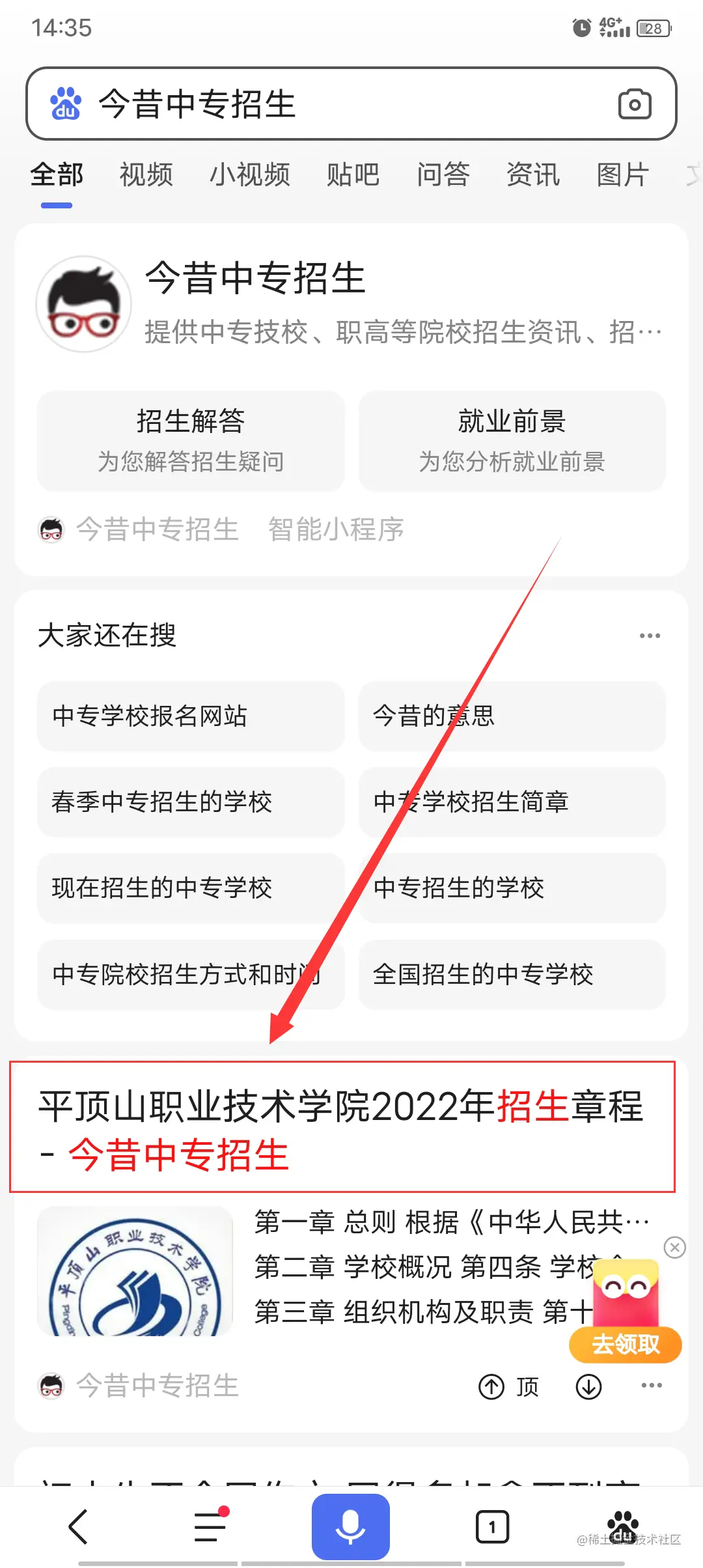
Task: Switch to the 视频 tab
Action: click(x=145, y=174)
